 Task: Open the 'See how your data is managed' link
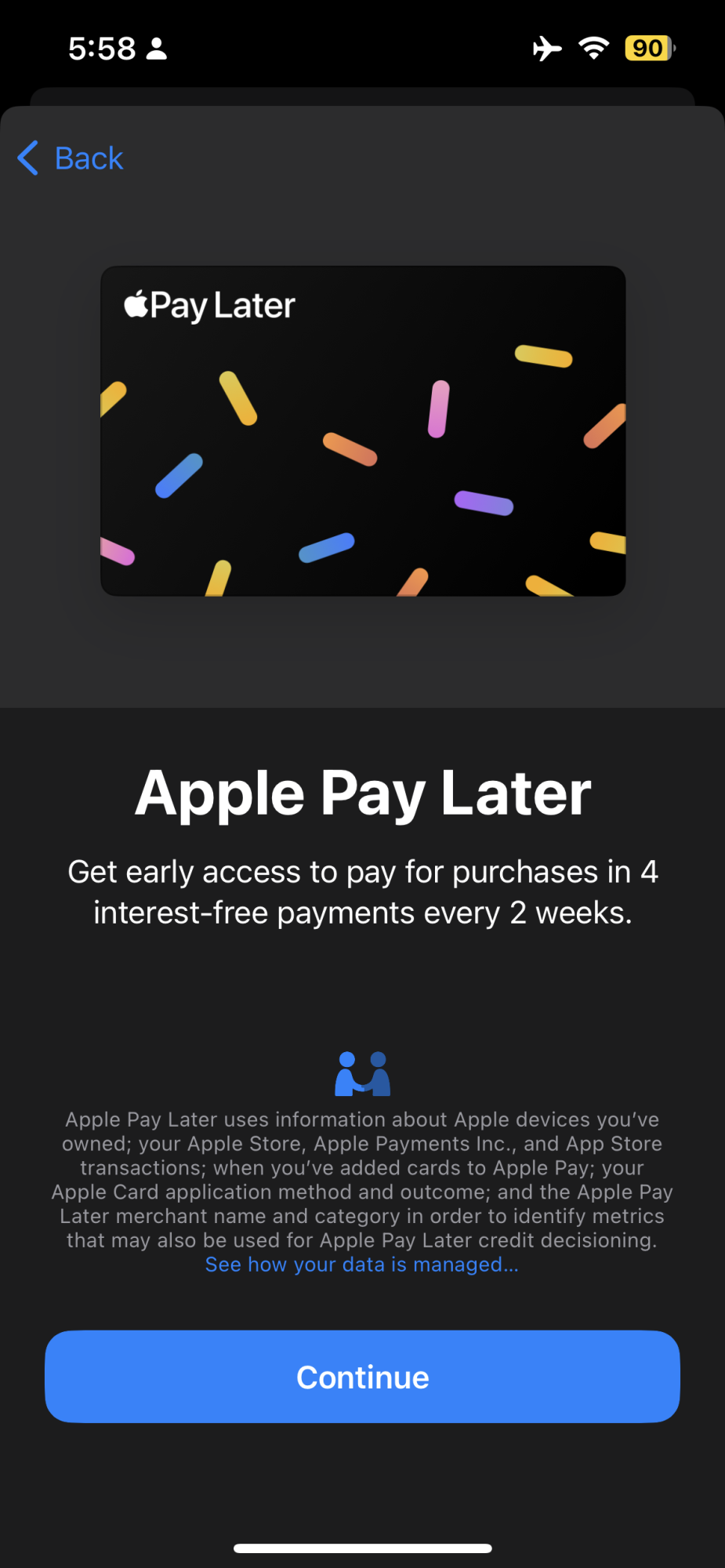coord(362,1265)
